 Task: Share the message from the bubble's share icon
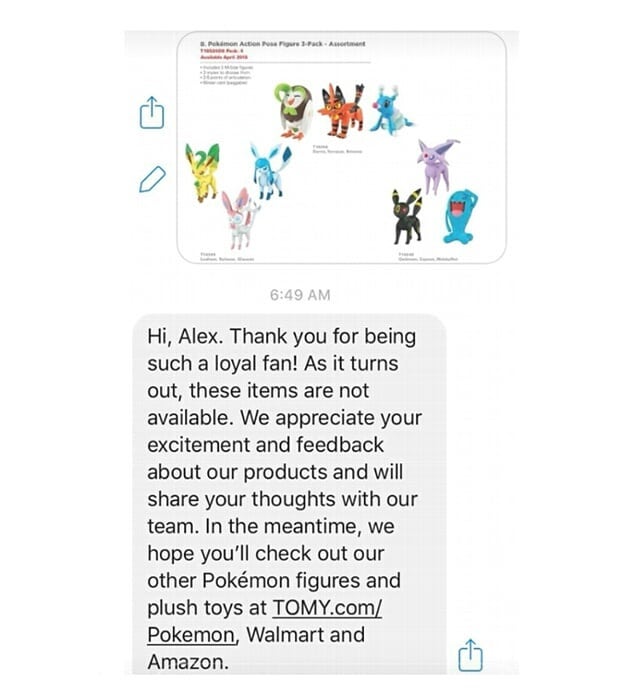[x=470, y=656]
